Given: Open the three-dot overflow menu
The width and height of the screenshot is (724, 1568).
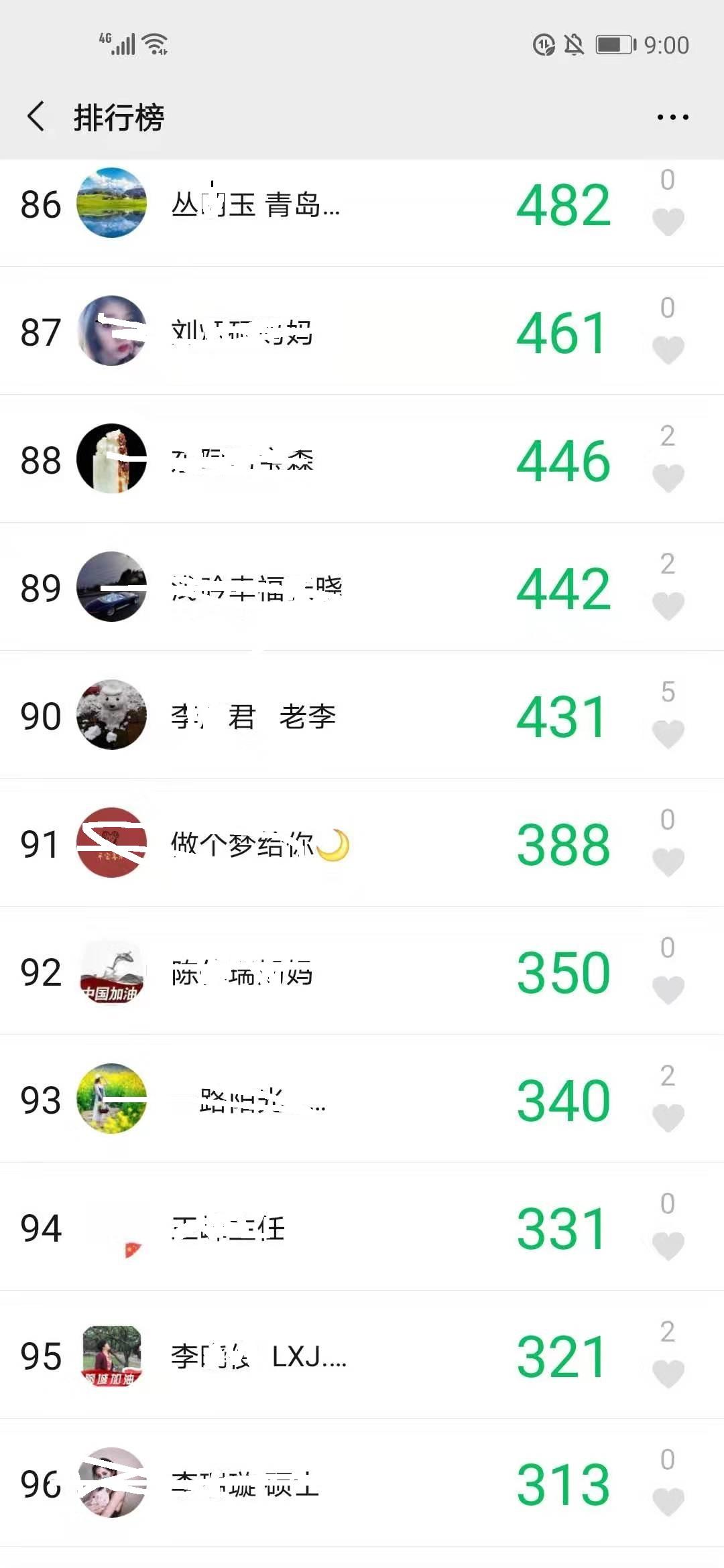Looking at the screenshot, I should [x=672, y=117].
